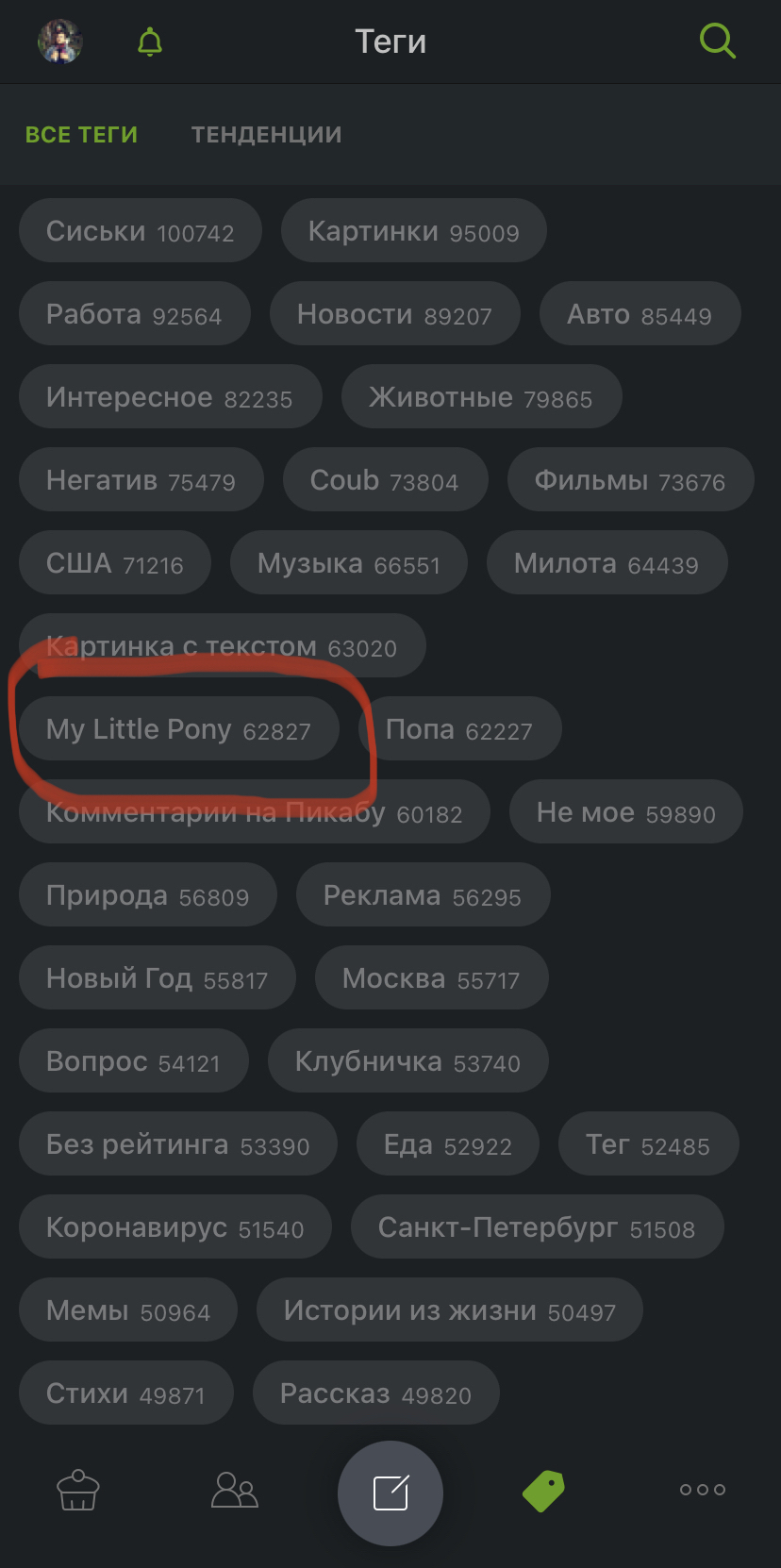Open the Картинки tag chip
Screen dimensions: 781x1568
(x=413, y=231)
